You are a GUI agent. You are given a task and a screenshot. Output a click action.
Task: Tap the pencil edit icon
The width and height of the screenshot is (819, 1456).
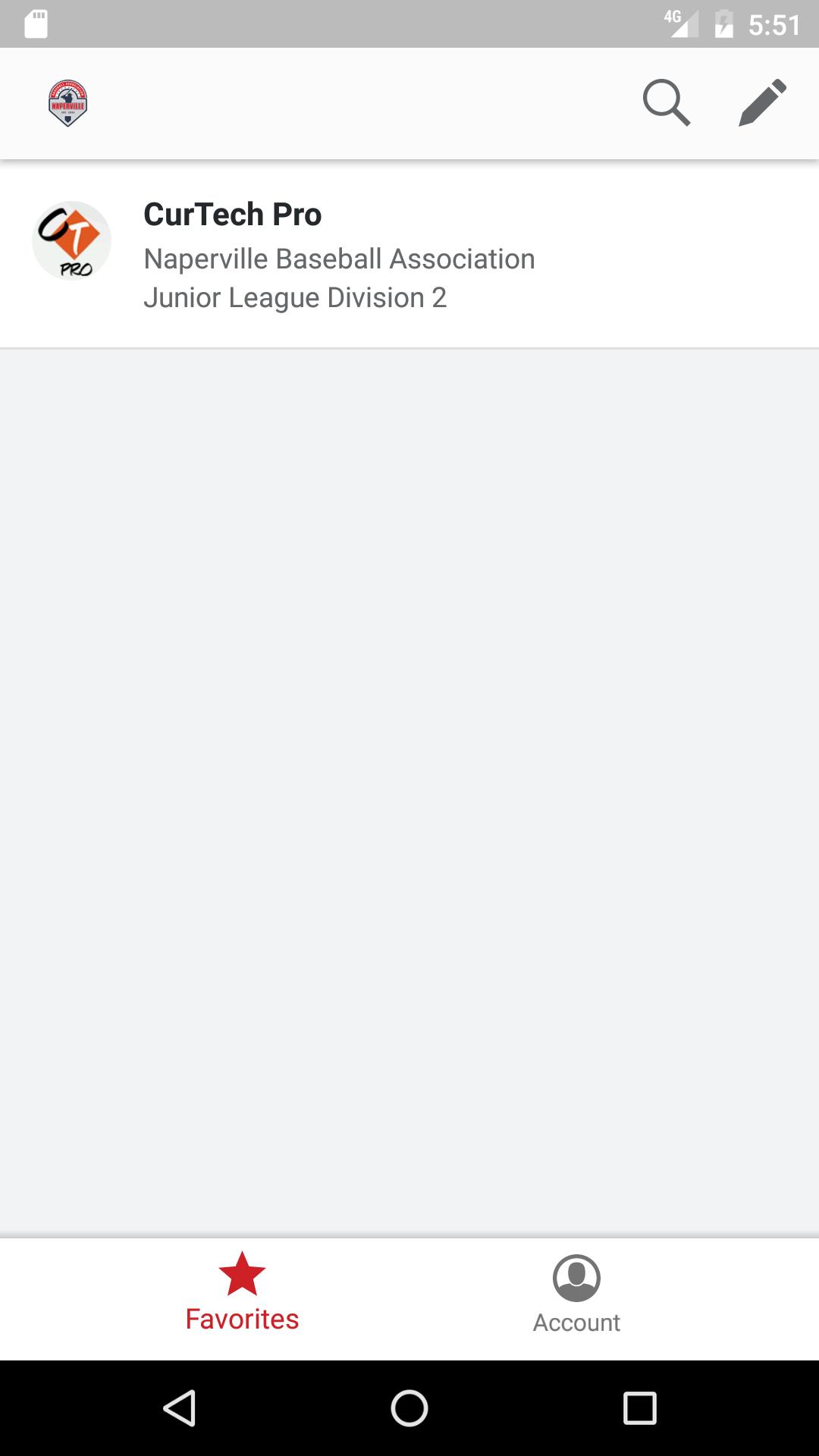[x=762, y=102]
